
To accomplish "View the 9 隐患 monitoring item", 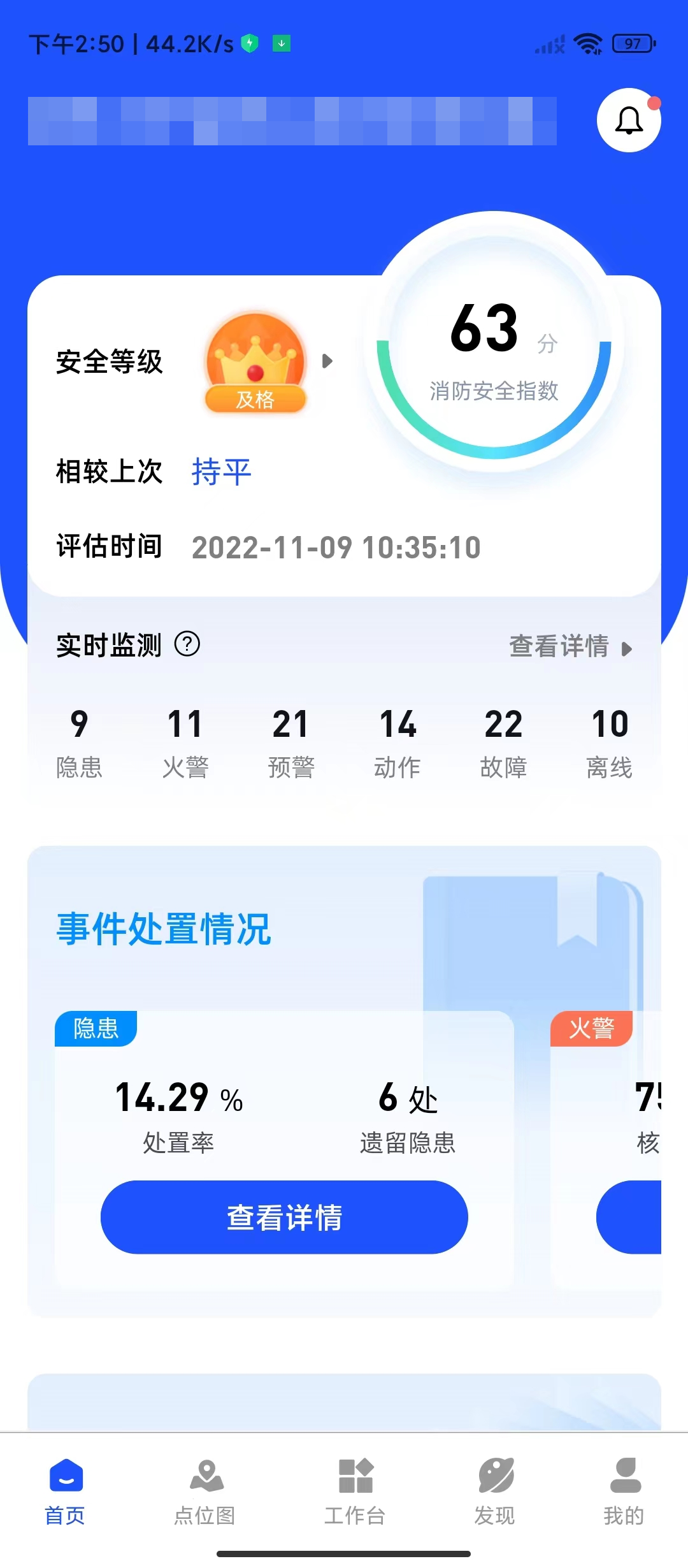I will point(79,743).
